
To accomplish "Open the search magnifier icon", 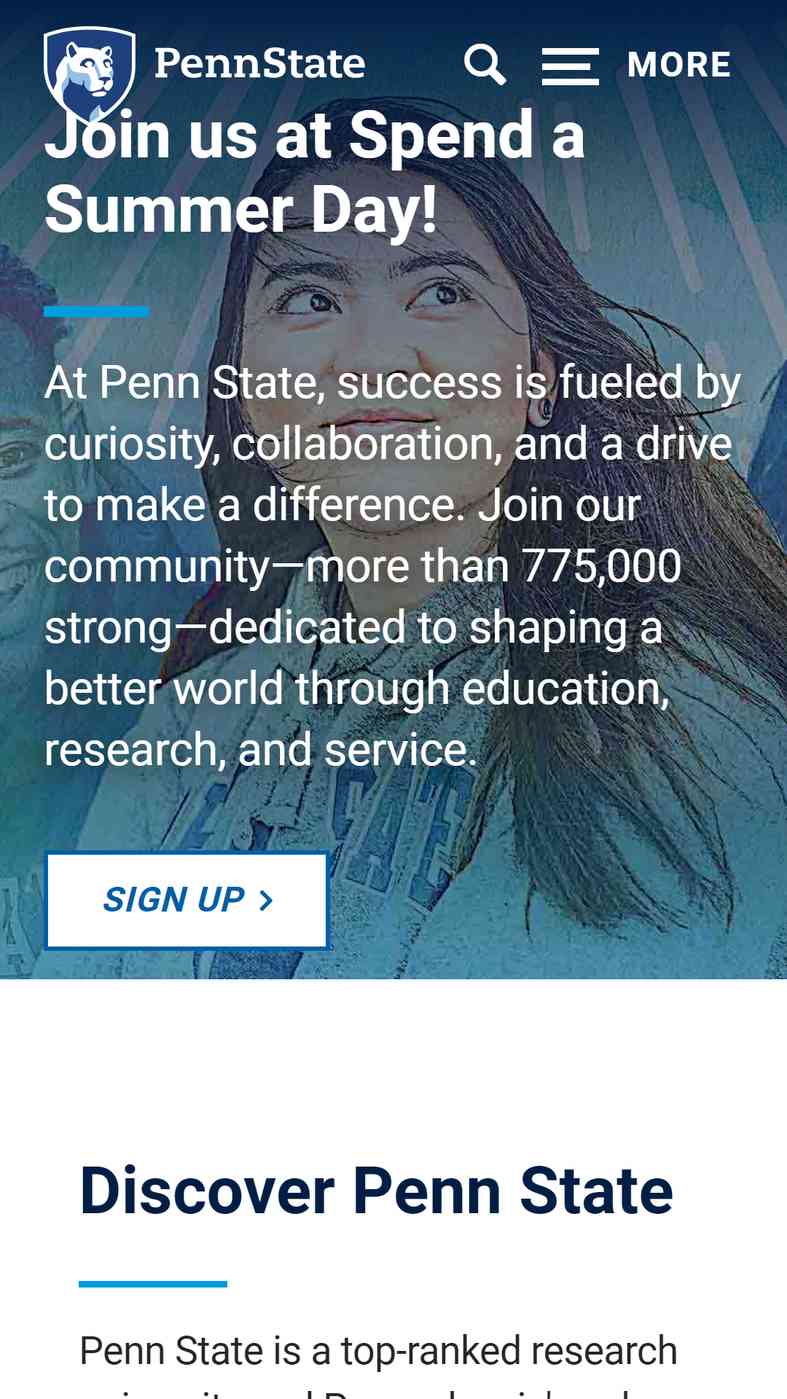I will pos(485,65).
